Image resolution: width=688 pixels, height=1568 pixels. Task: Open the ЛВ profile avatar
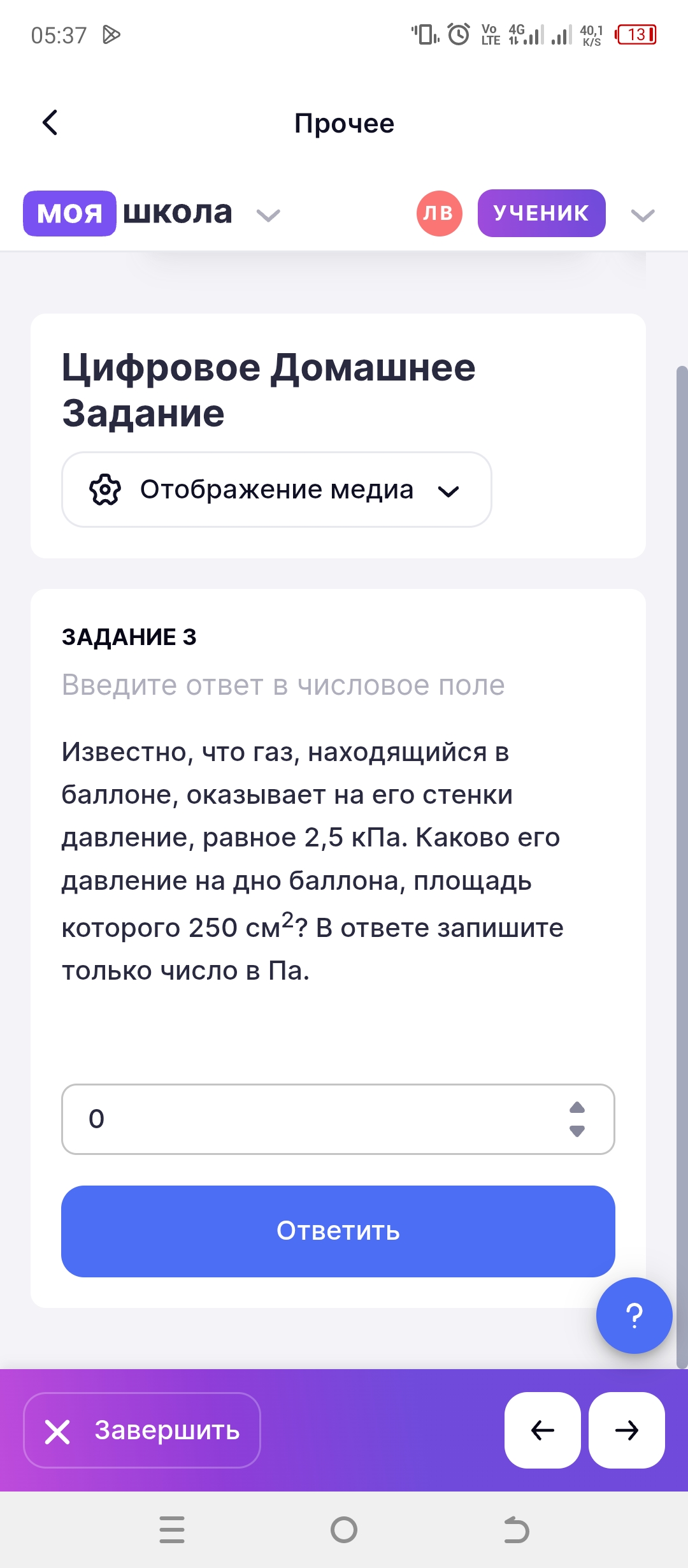pyautogui.click(x=439, y=214)
